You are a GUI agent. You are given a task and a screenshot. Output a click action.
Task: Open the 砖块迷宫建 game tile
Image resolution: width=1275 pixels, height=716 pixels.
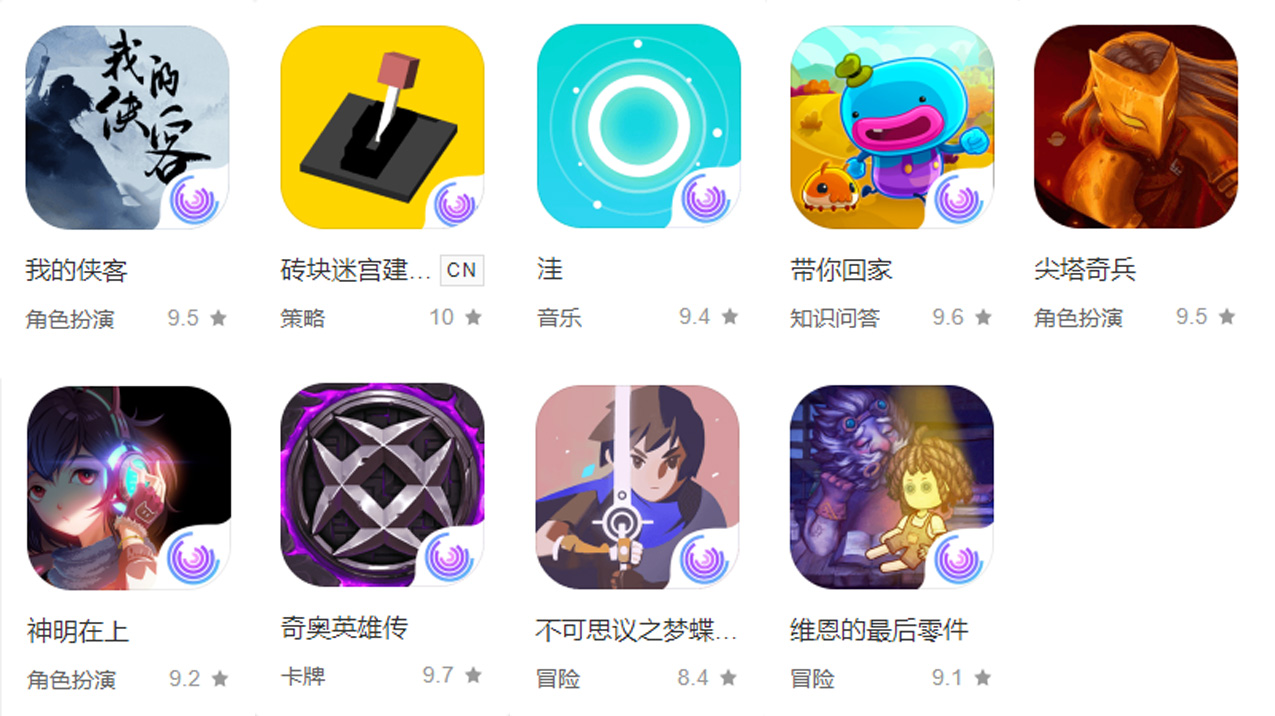point(382,128)
